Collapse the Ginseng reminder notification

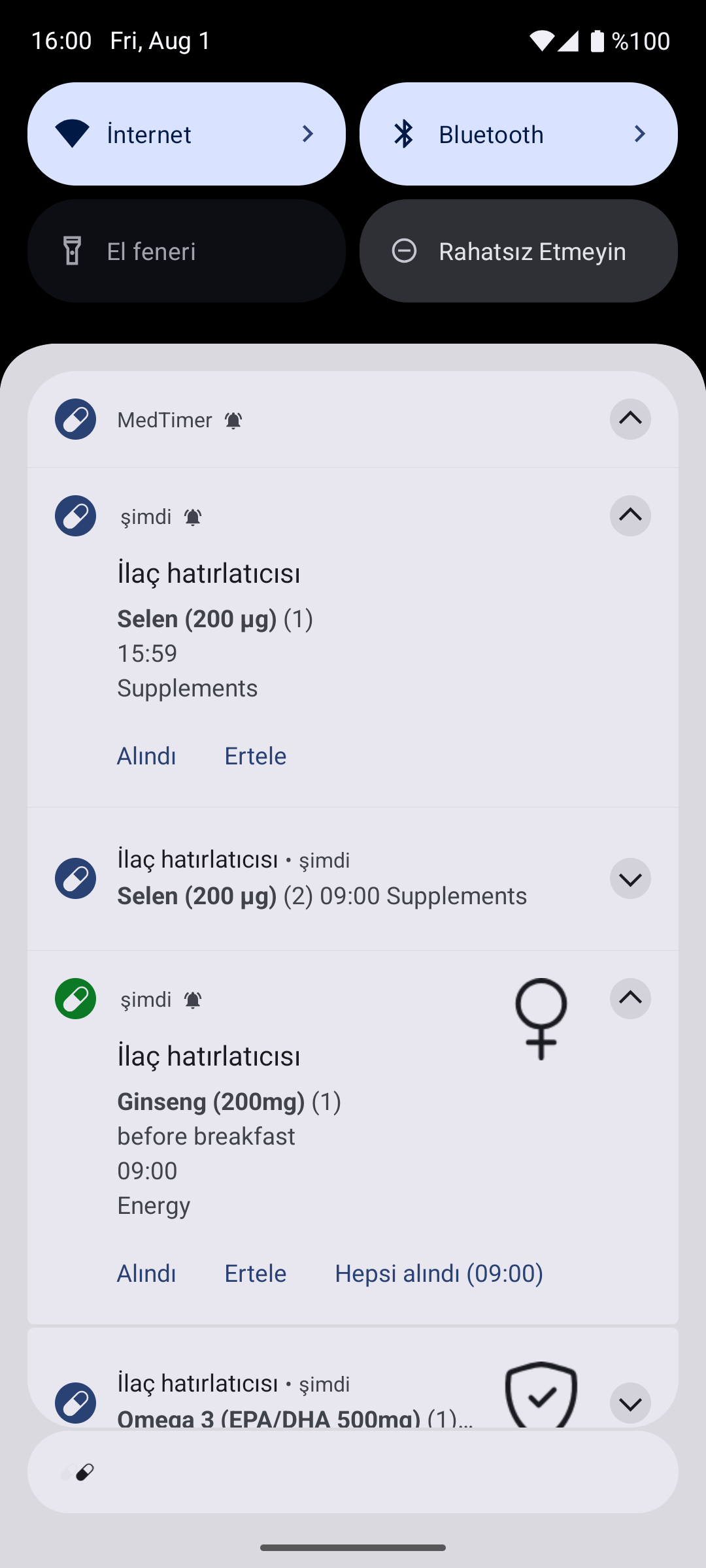tap(630, 998)
